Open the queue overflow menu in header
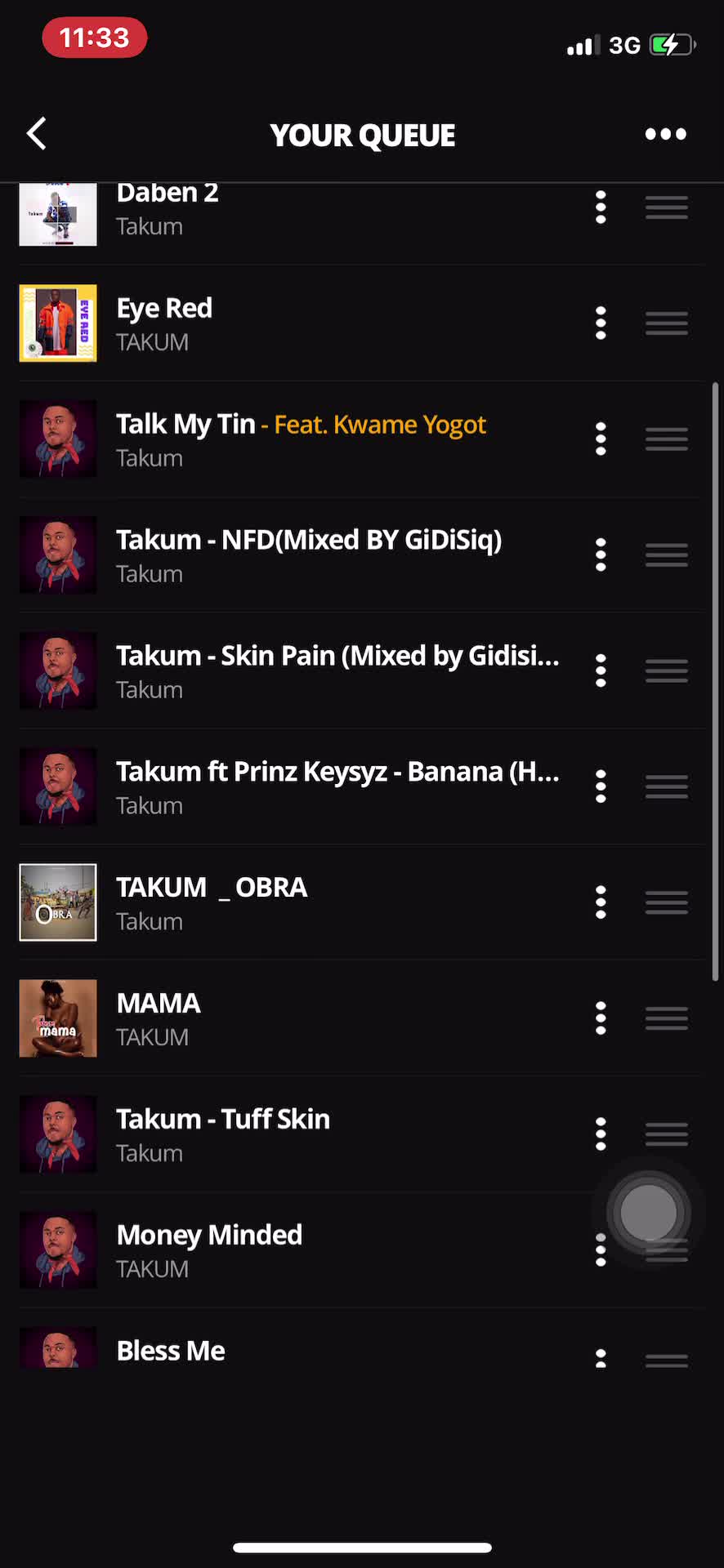724x1568 pixels. [665, 134]
